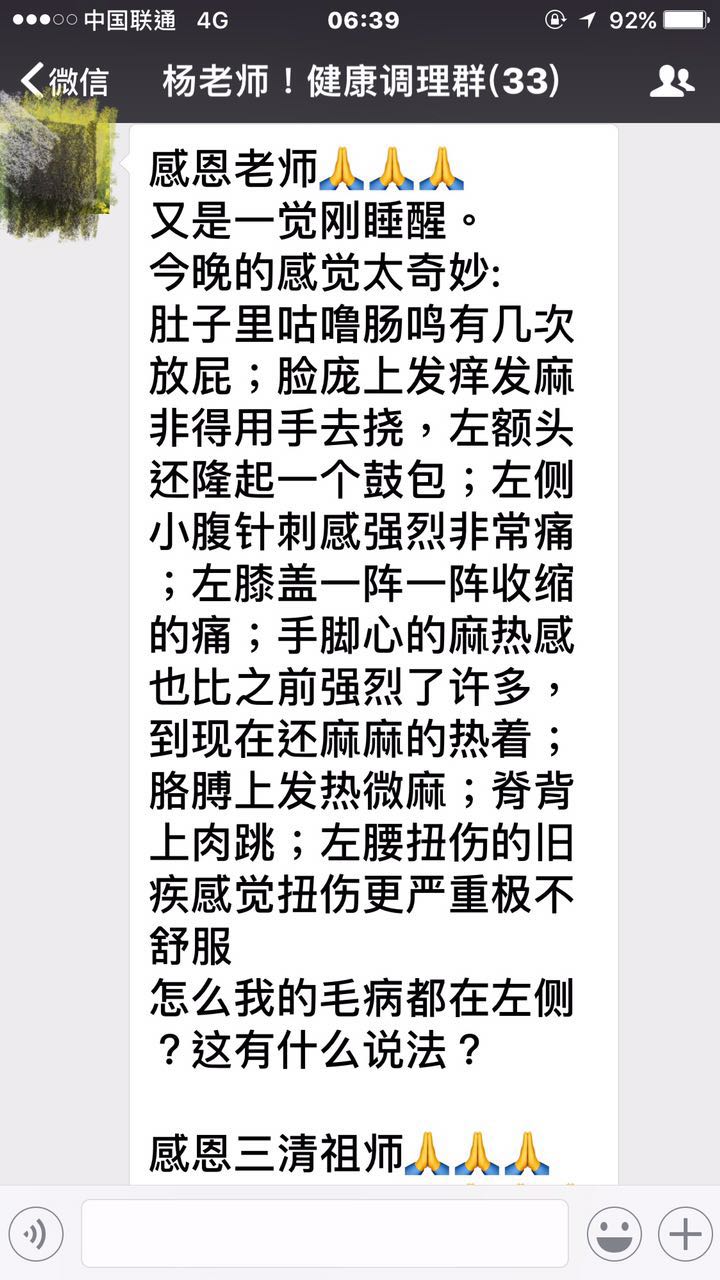Go back to the 微信 chat list
Image resolution: width=720 pixels, height=1280 pixels.
click(64, 81)
